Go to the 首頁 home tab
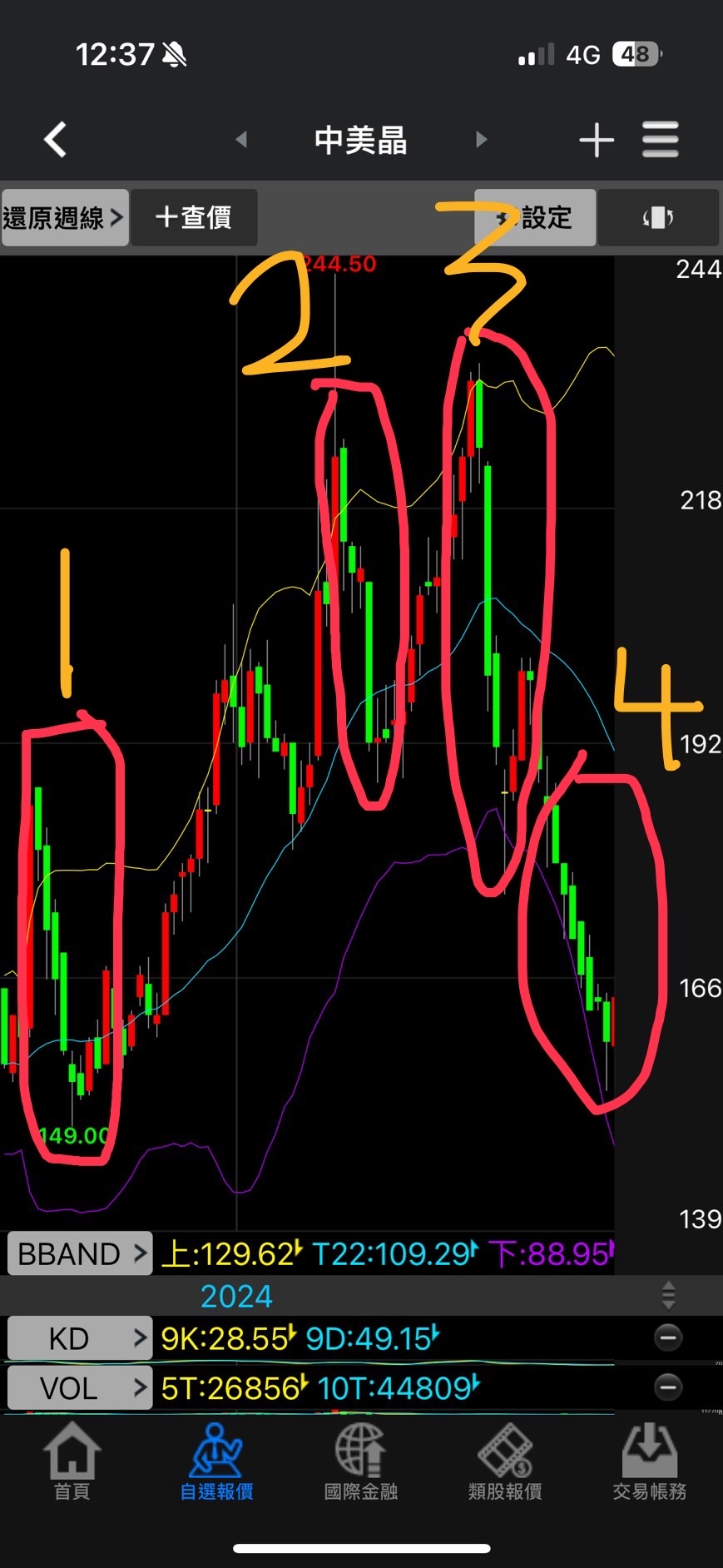723x1568 pixels. pyautogui.click(x=72, y=1462)
